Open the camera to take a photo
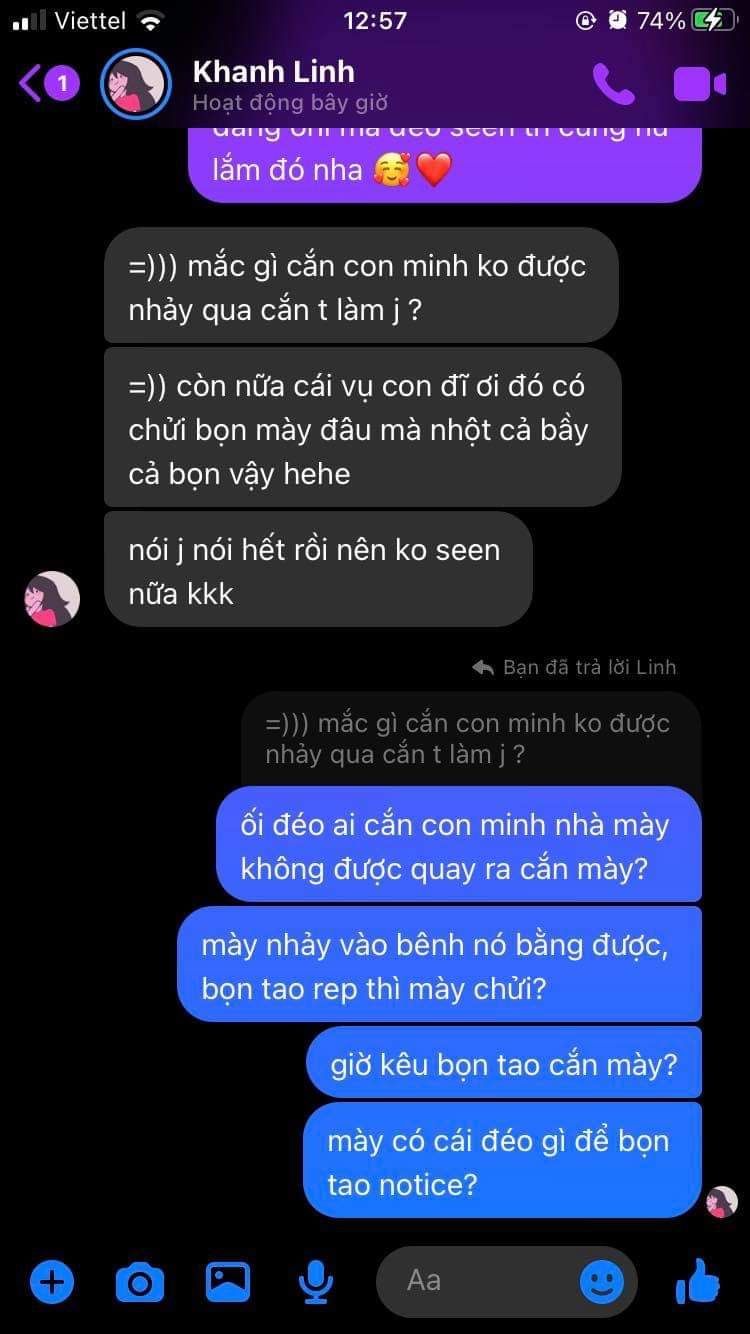 pyautogui.click(x=139, y=1281)
